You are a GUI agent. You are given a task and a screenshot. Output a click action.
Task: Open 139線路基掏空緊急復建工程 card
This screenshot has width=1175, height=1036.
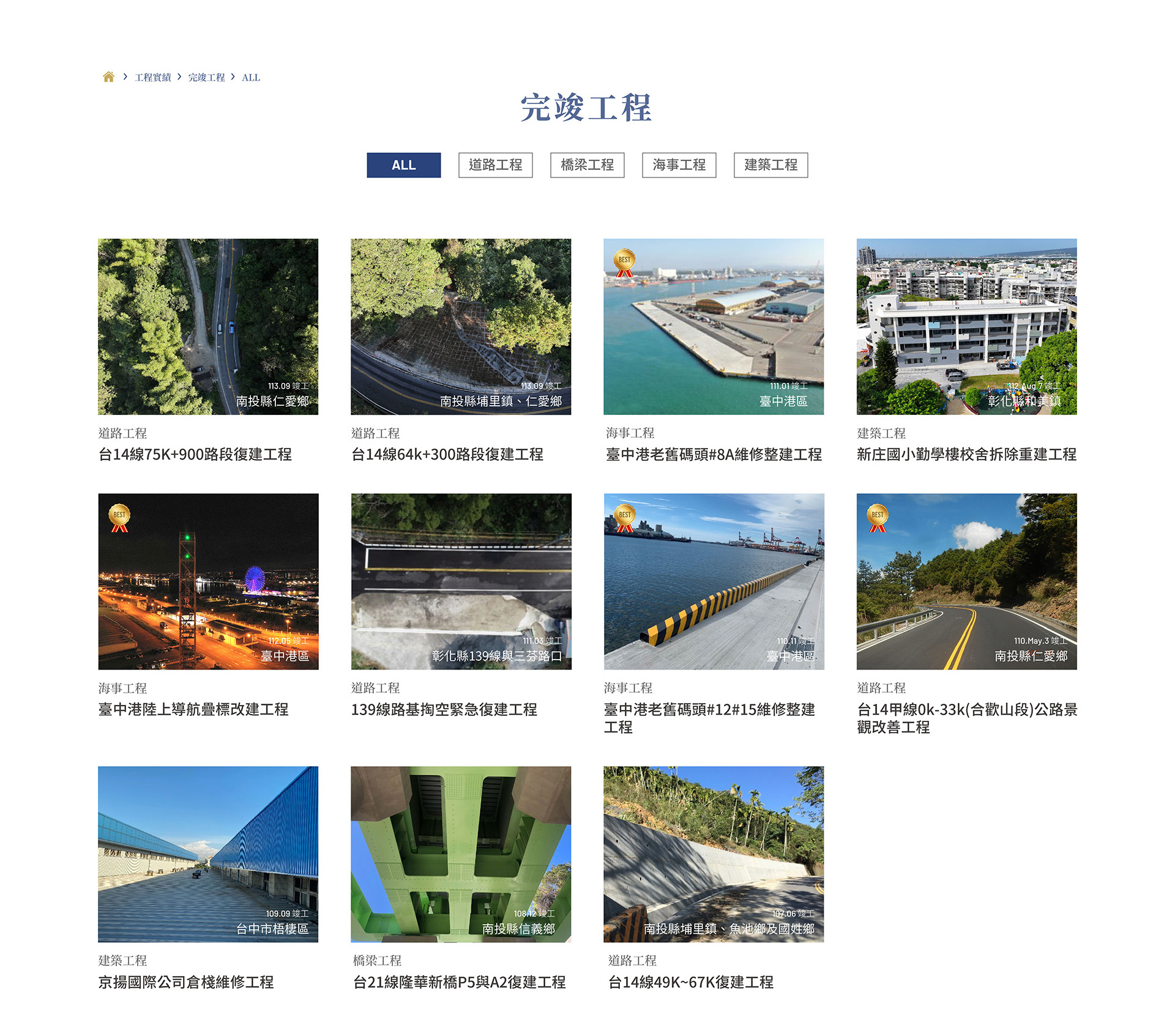tap(461, 581)
